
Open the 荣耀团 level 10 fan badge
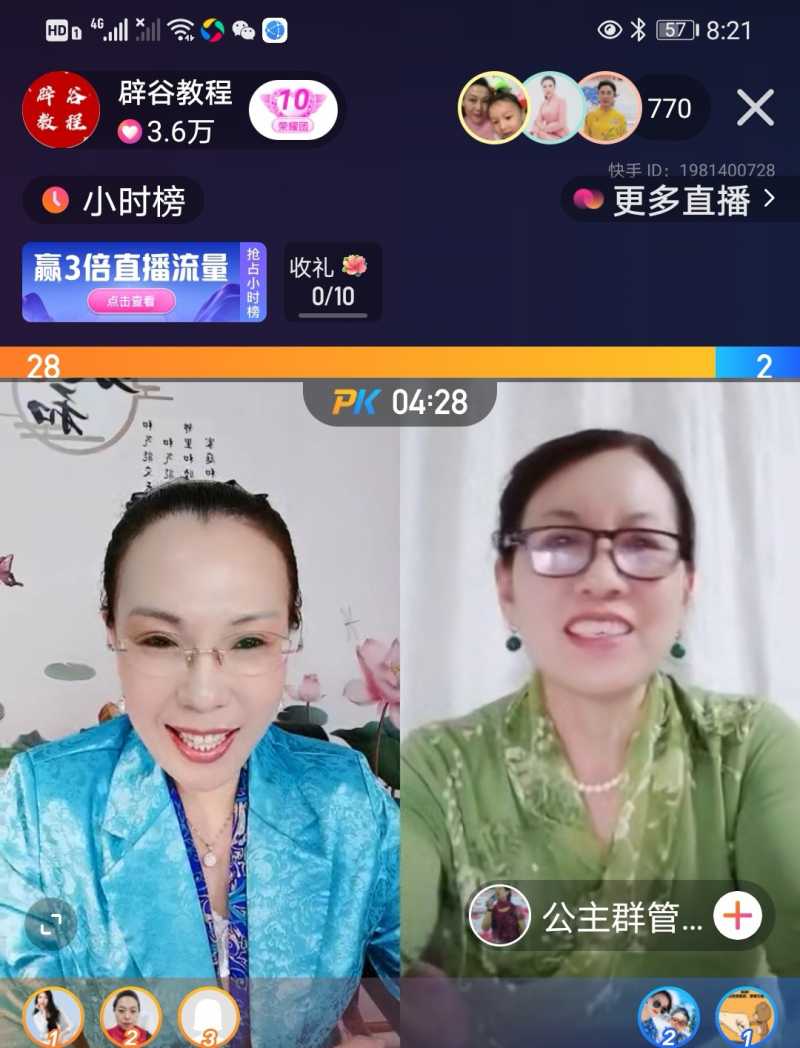point(292,109)
